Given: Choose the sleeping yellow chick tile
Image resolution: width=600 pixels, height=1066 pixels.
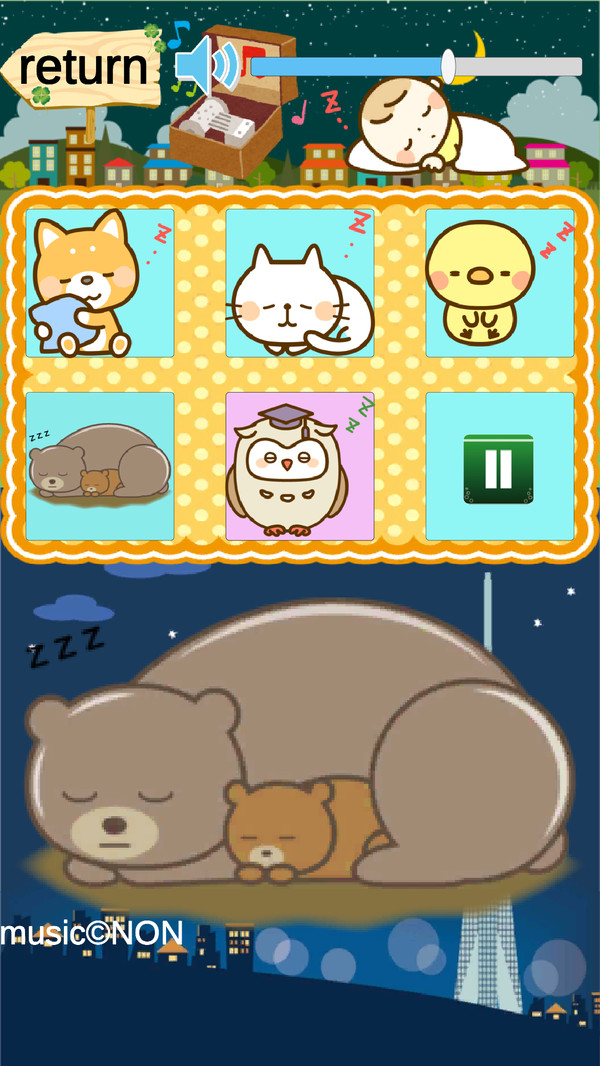Looking at the screenshot, I should click(x=500, y=283).
